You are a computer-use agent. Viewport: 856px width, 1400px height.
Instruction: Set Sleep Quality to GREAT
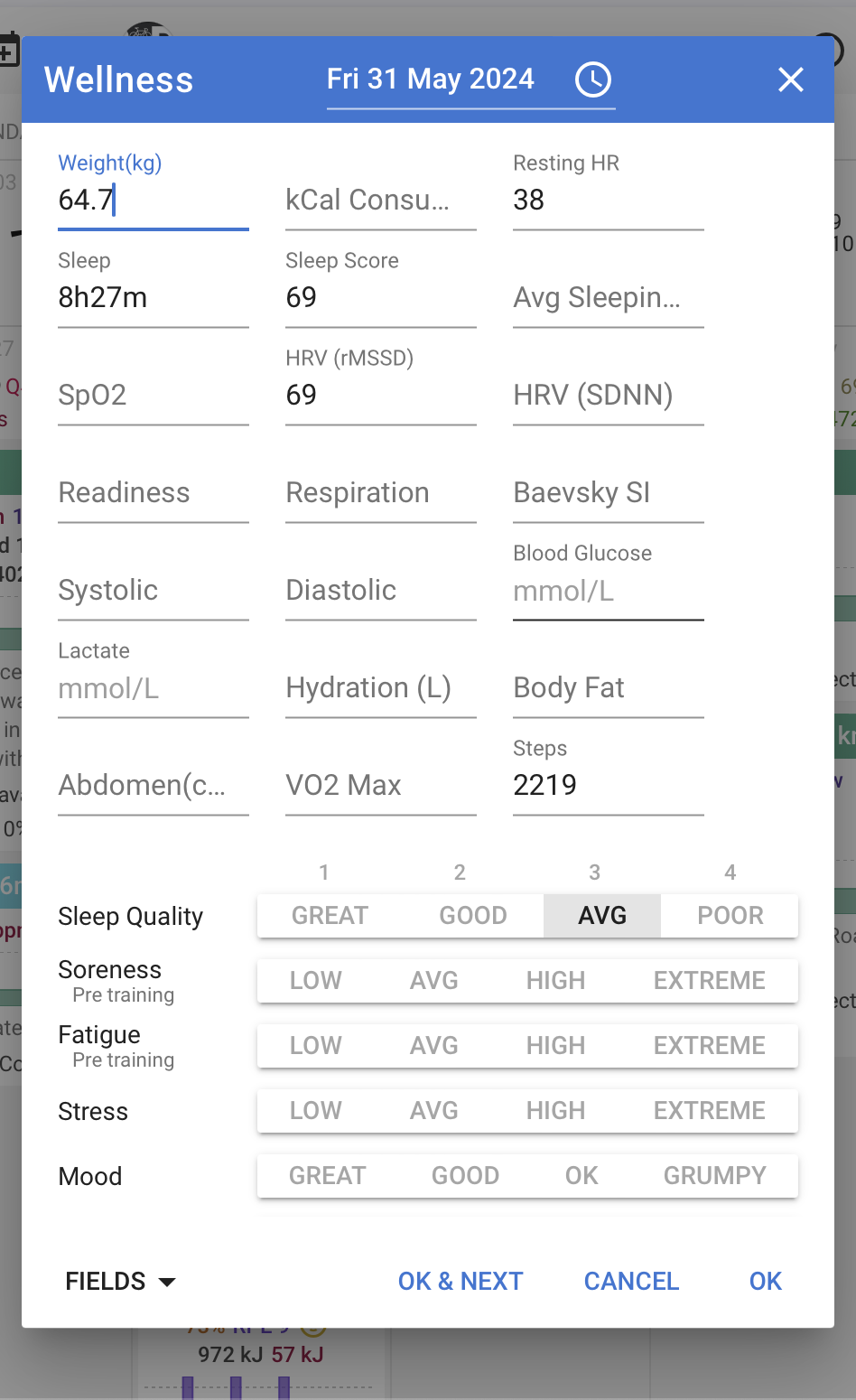[x=330, y=916]
